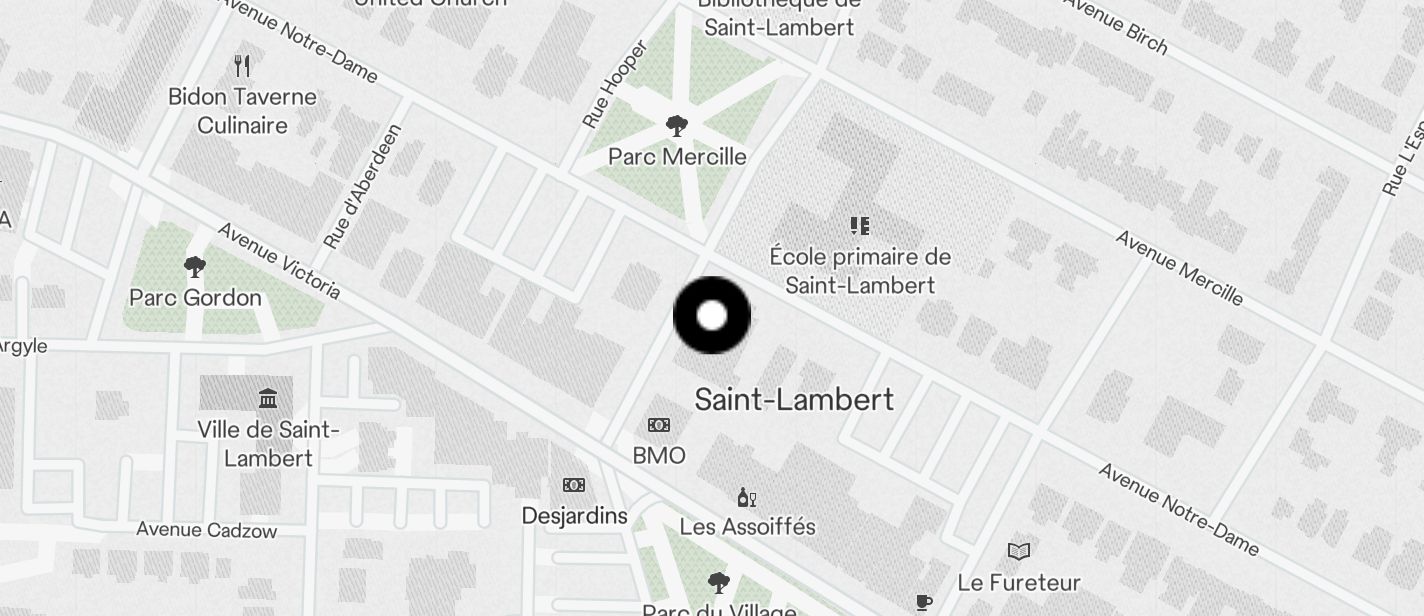Open Les Assoiffés bar marker
The image size is (1424, 616).
coord(747,498)
